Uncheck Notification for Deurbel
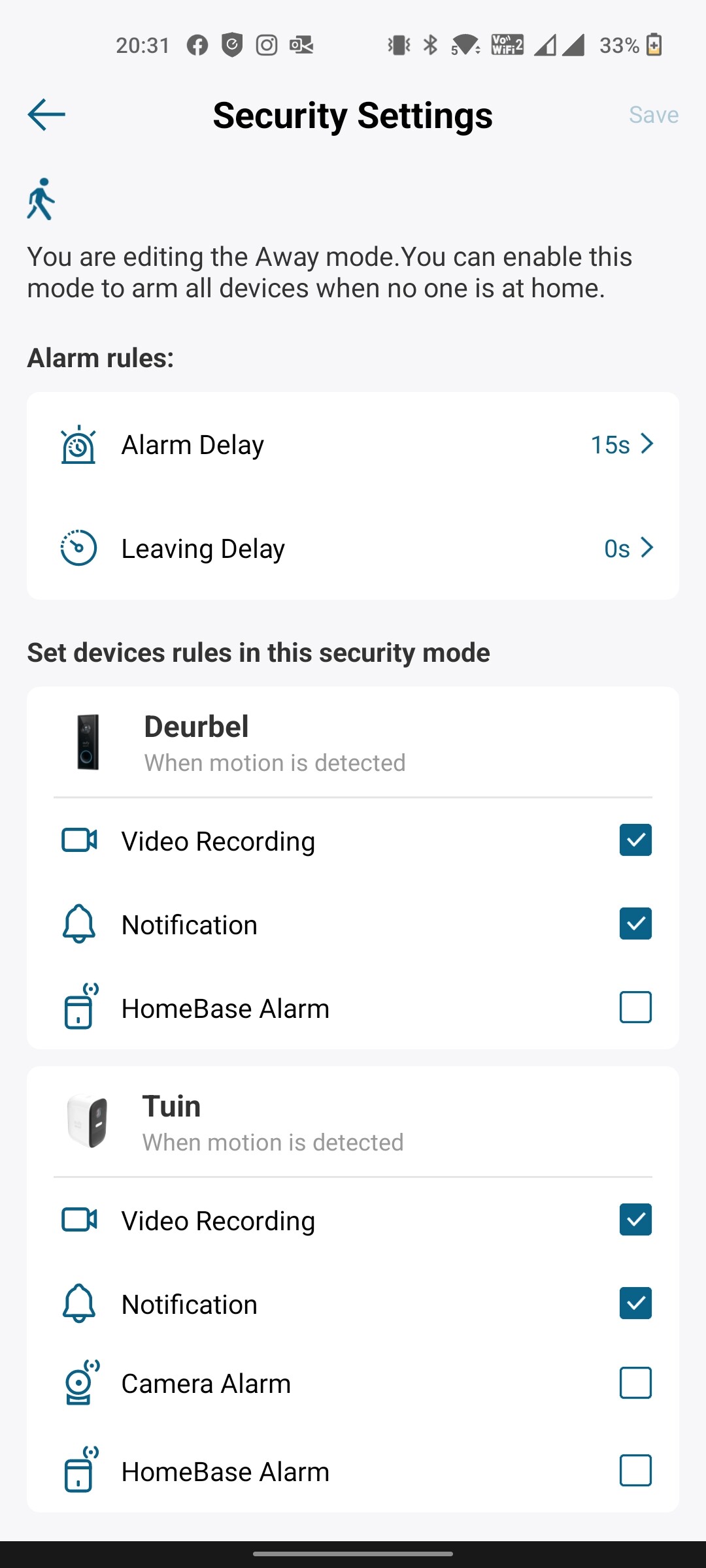Screen dimensions: 706x1568 pyautogui.click(x=635, y=924)
